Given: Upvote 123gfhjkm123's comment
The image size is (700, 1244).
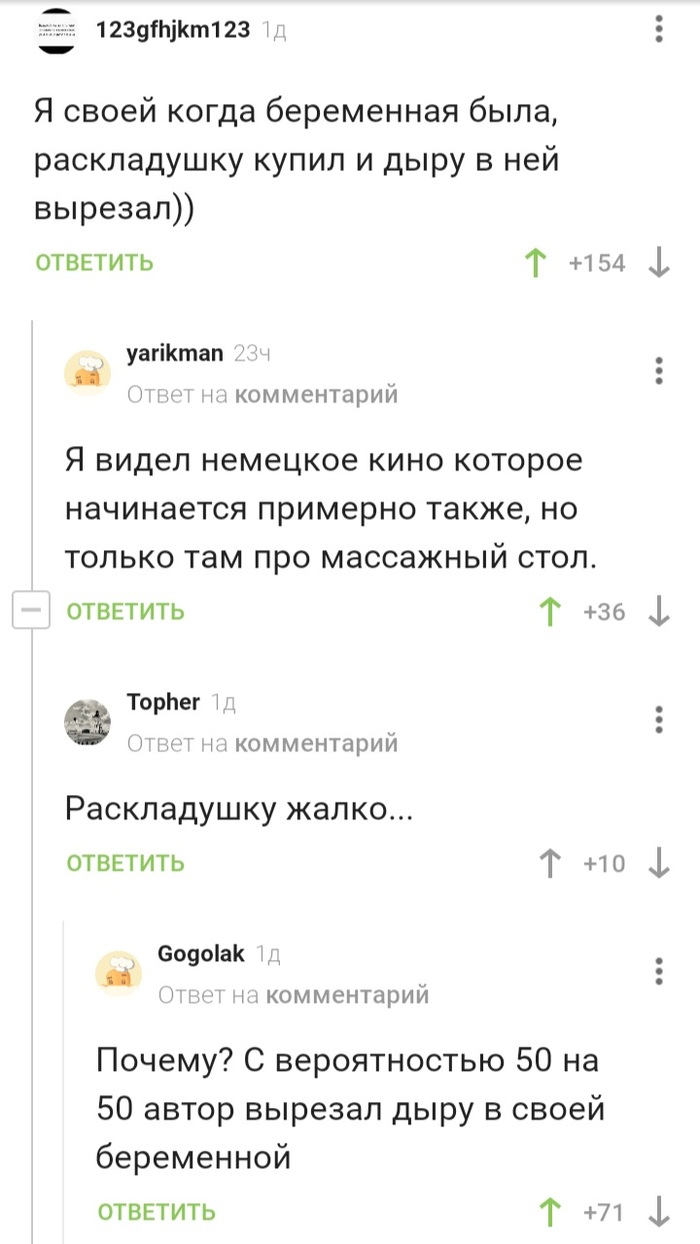Looking at the screenshot, I should pos(534,263).
